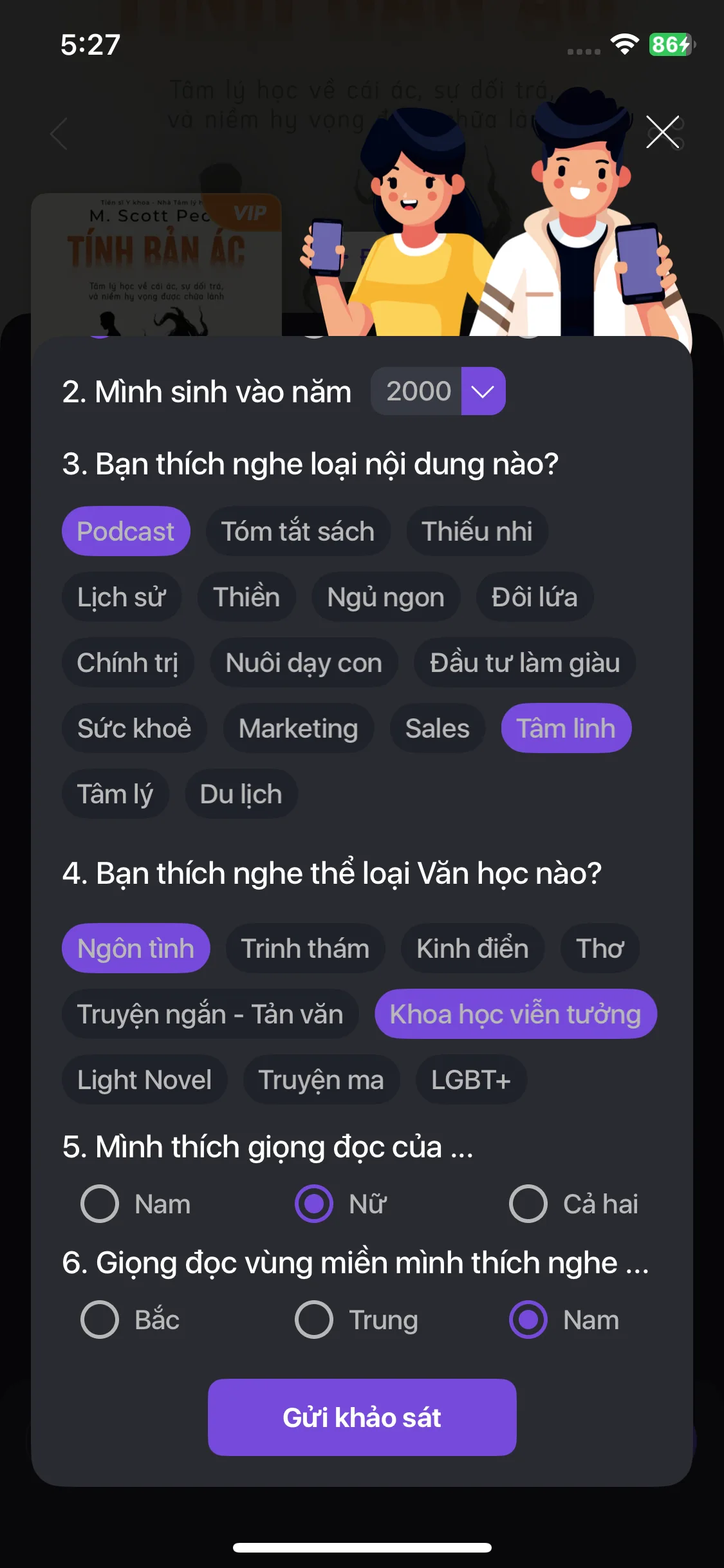
Task: Select Cả hai for reader voice
Action: point(528,1204)
